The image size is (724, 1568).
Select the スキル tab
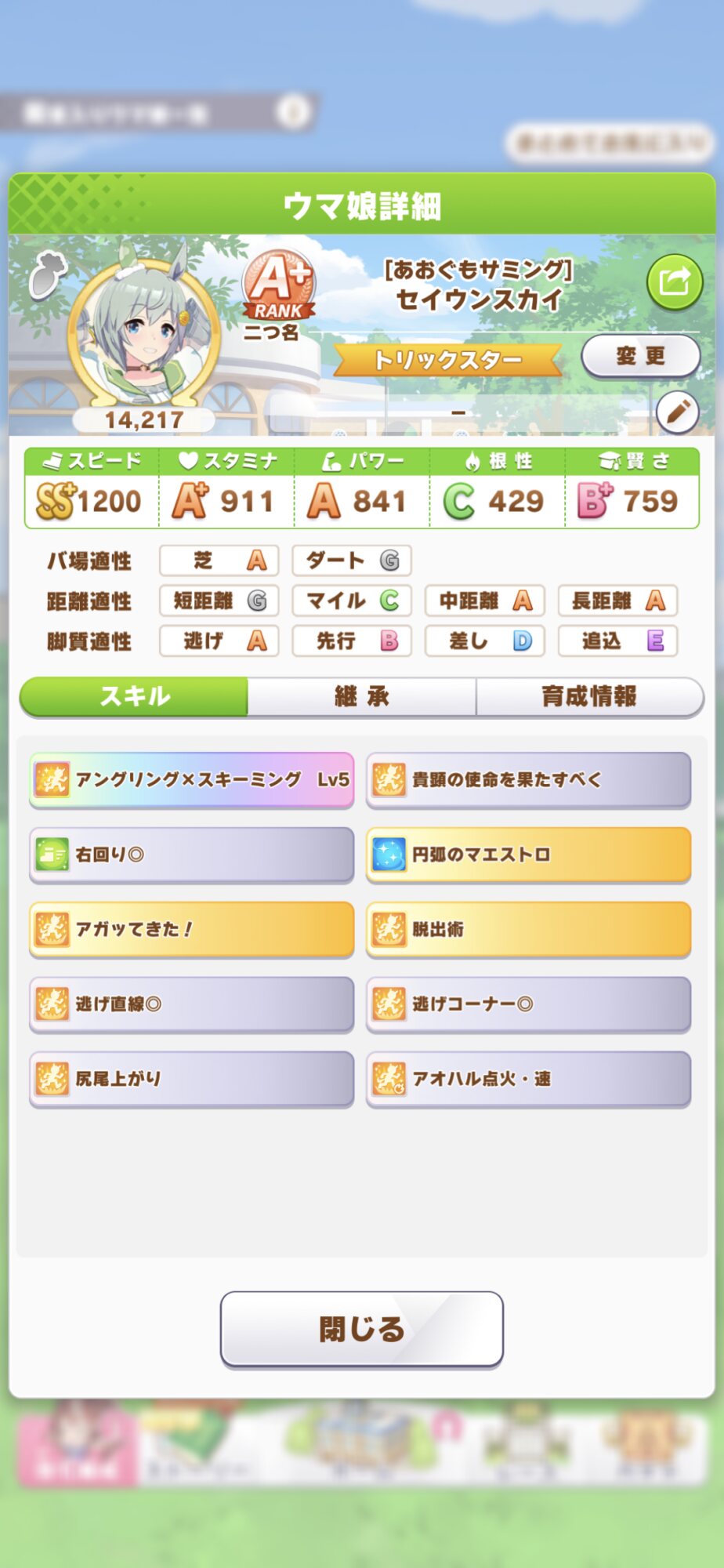pos(134,696)
